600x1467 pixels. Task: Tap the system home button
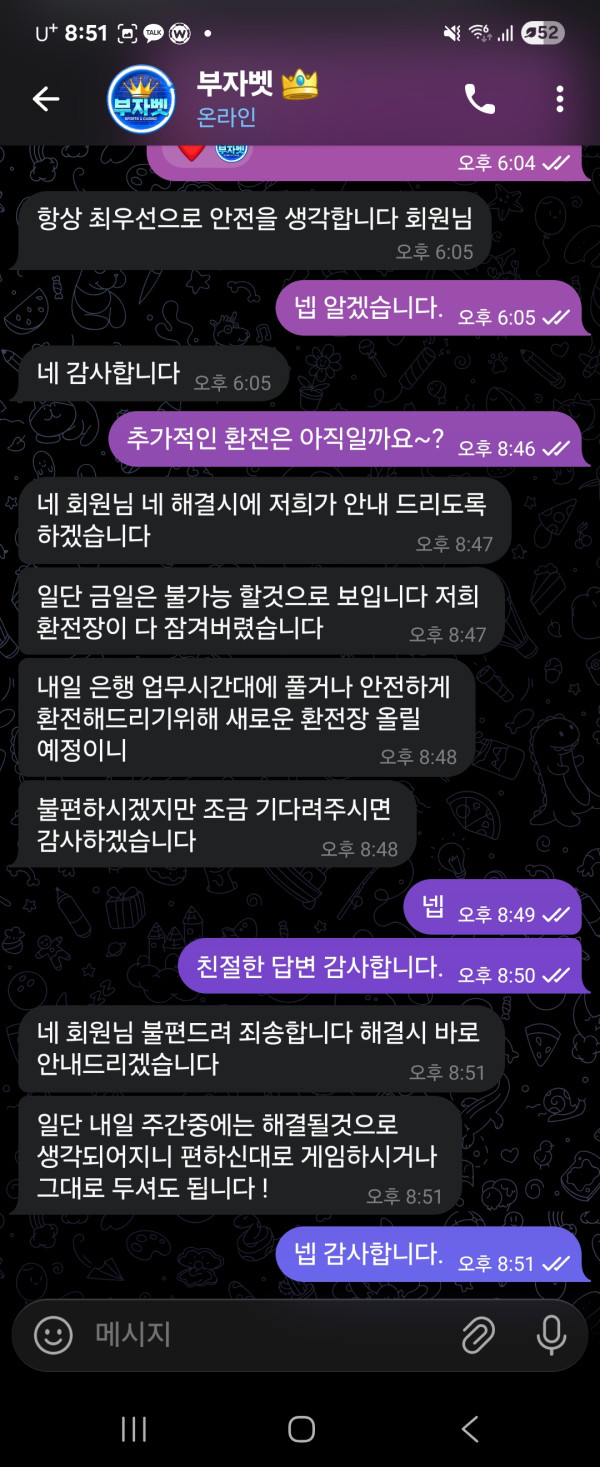(301, 1428)
